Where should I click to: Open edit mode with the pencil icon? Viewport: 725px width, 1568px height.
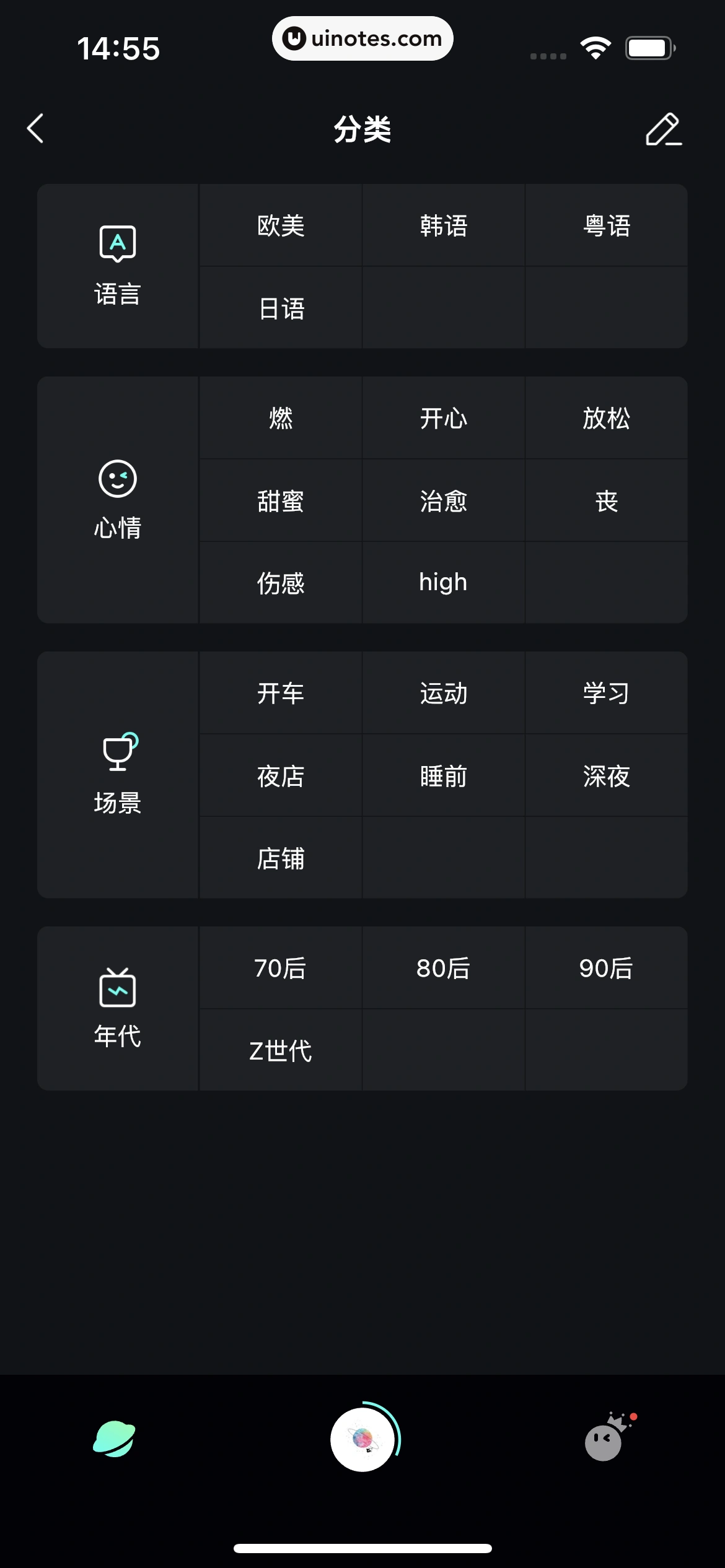coord(664,129)
